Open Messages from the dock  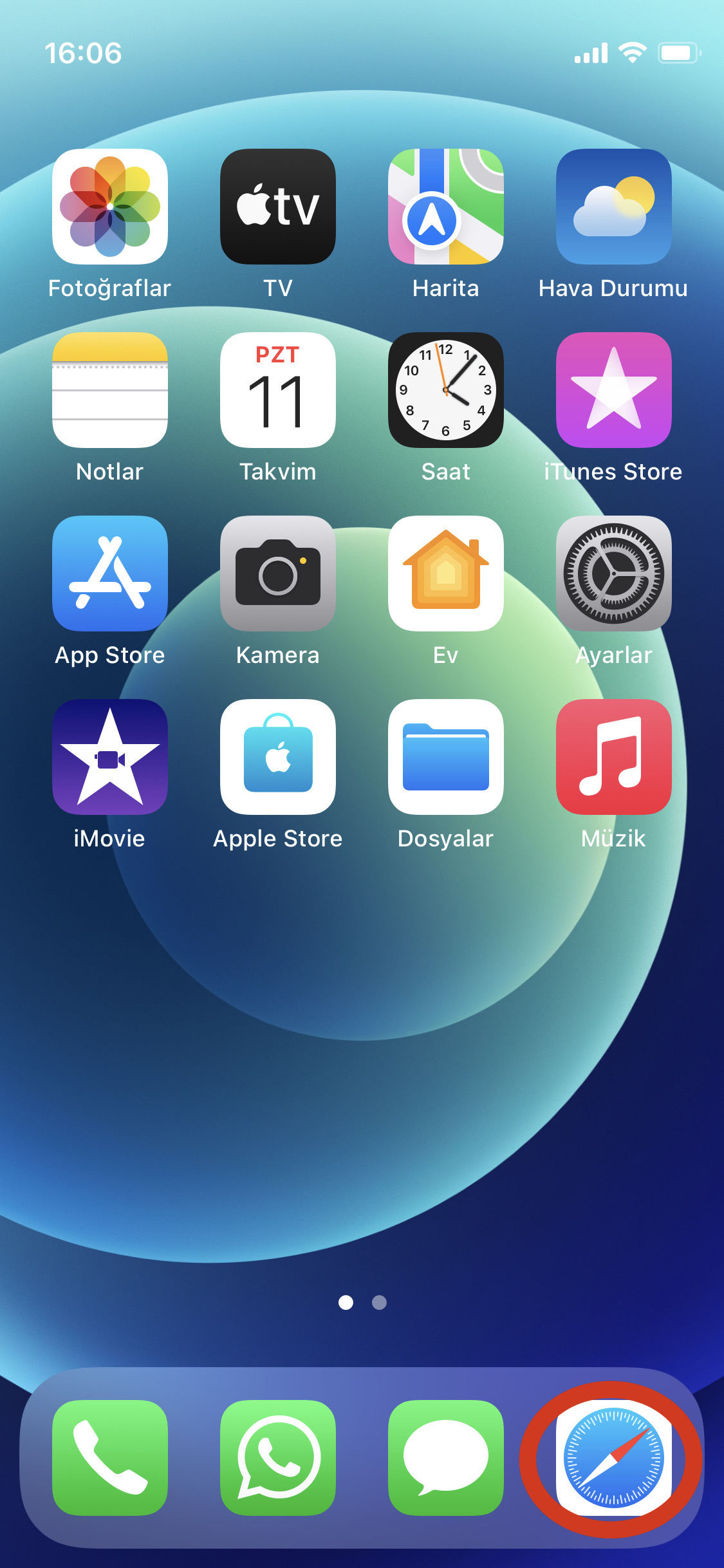click(x=446, y=1458)
